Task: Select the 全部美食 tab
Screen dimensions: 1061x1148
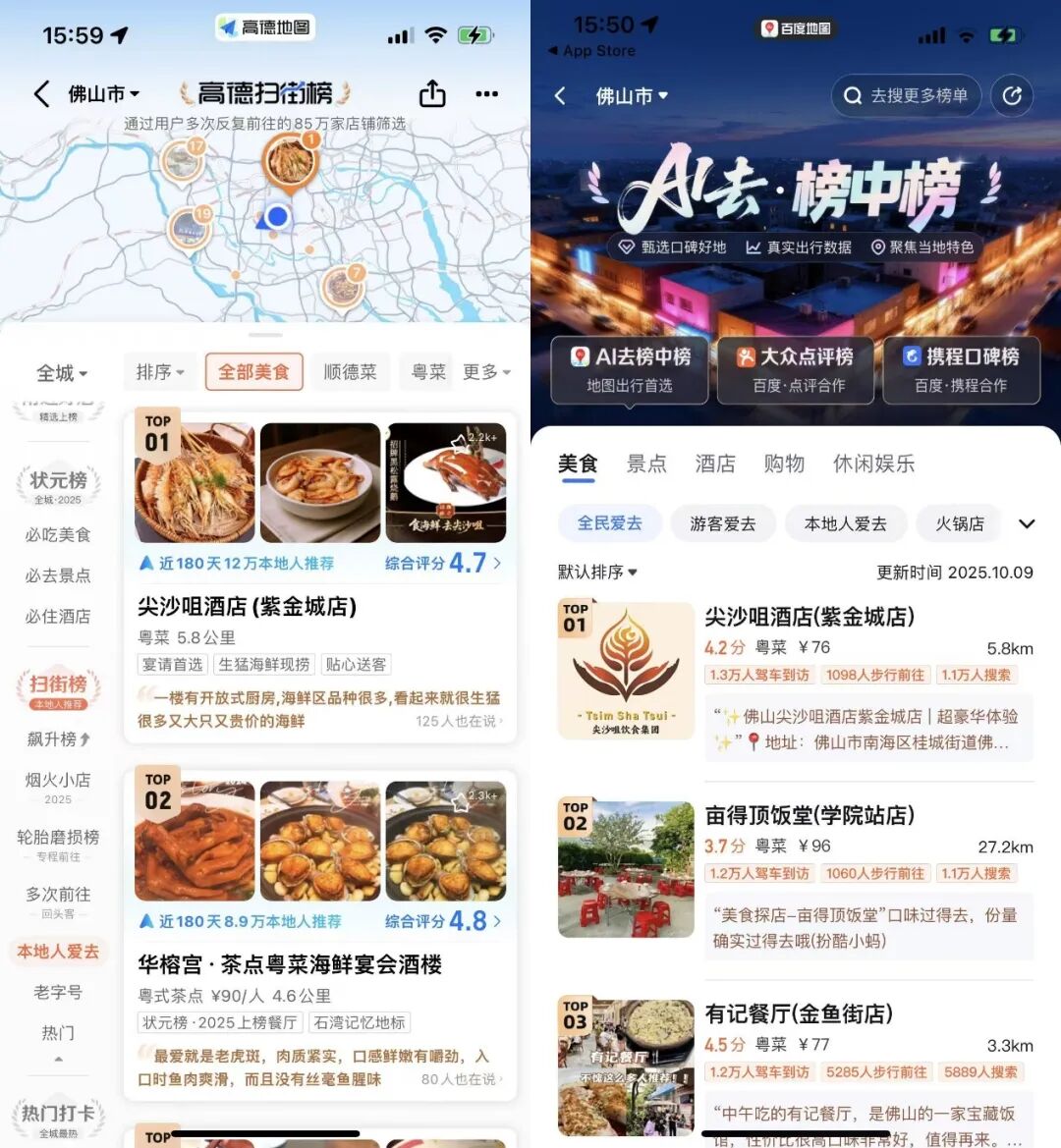Action: 253,372
